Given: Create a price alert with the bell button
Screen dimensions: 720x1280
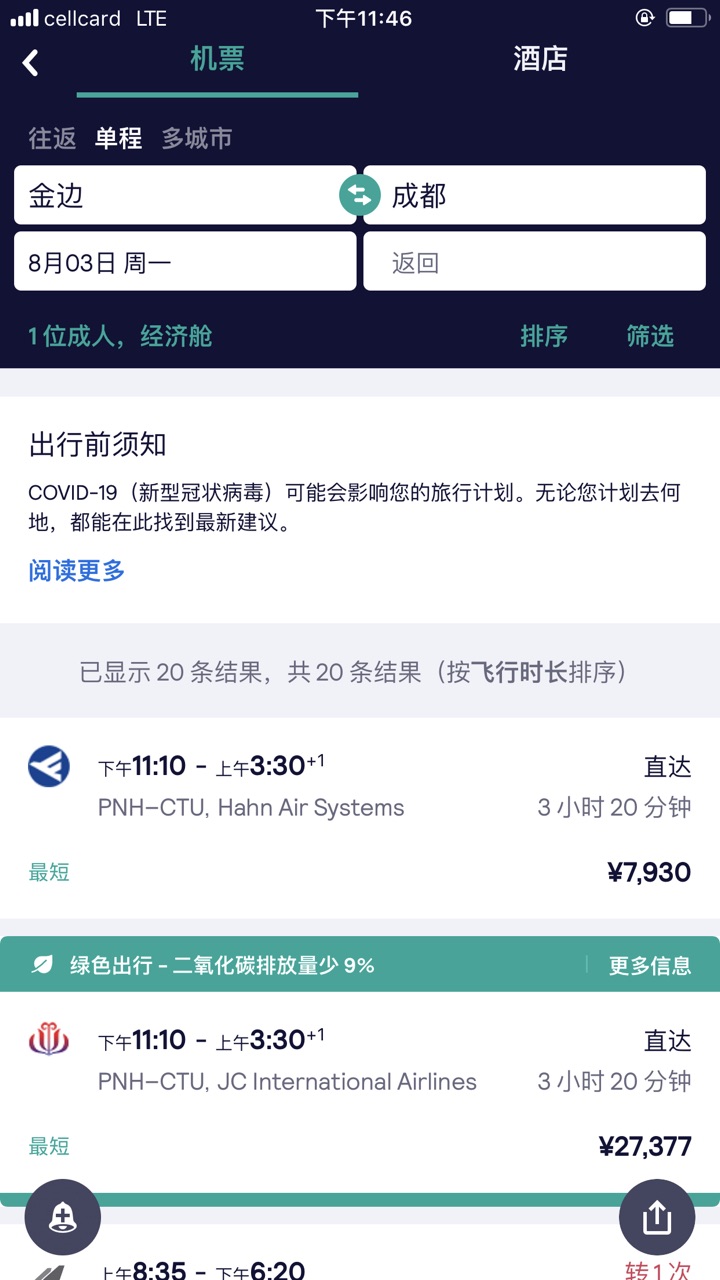Looking at the screenshot, I should 63,1217.
